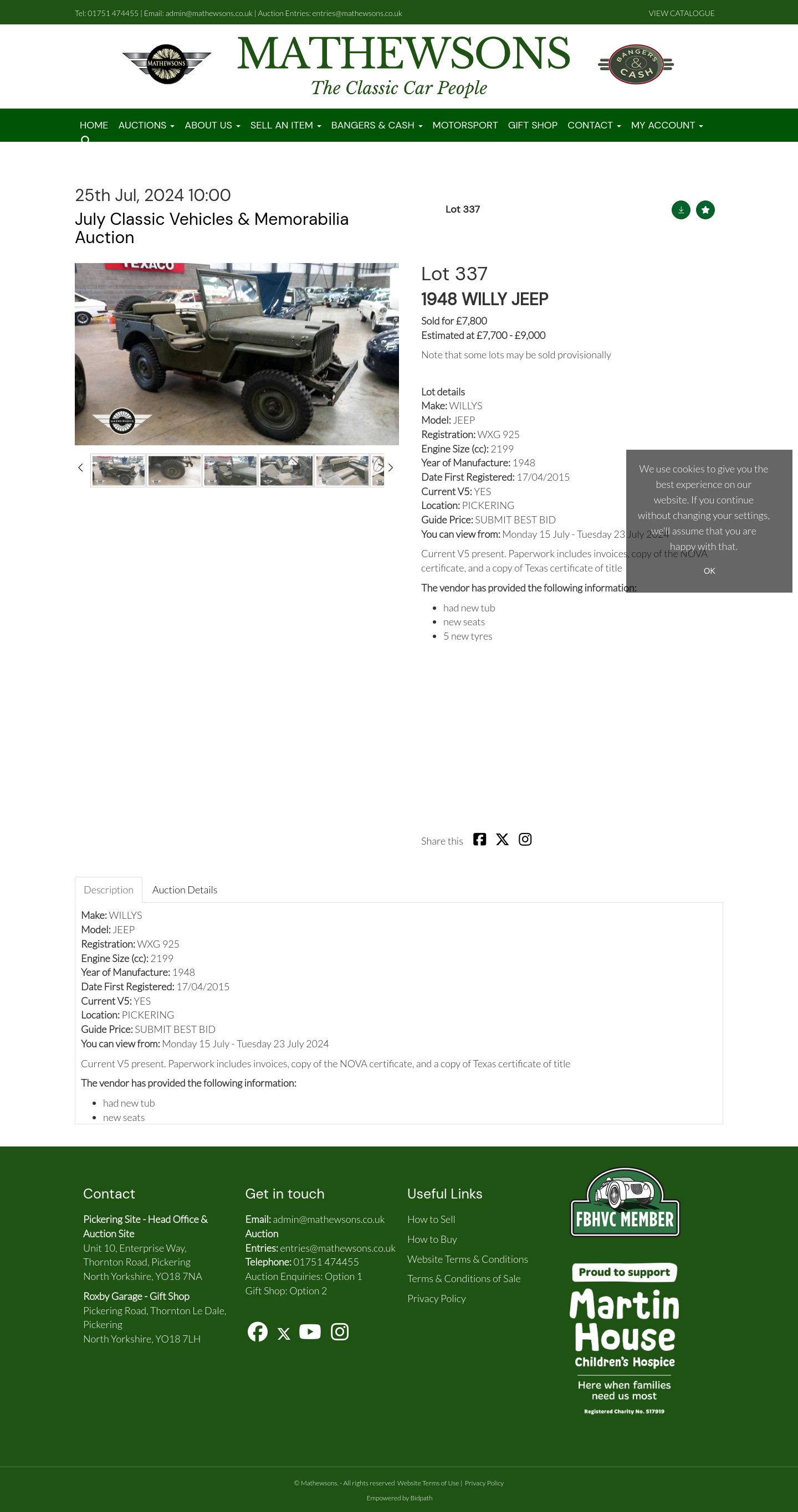Tap the View Catalogue link

pyautogui.click(x=681, y=13)
